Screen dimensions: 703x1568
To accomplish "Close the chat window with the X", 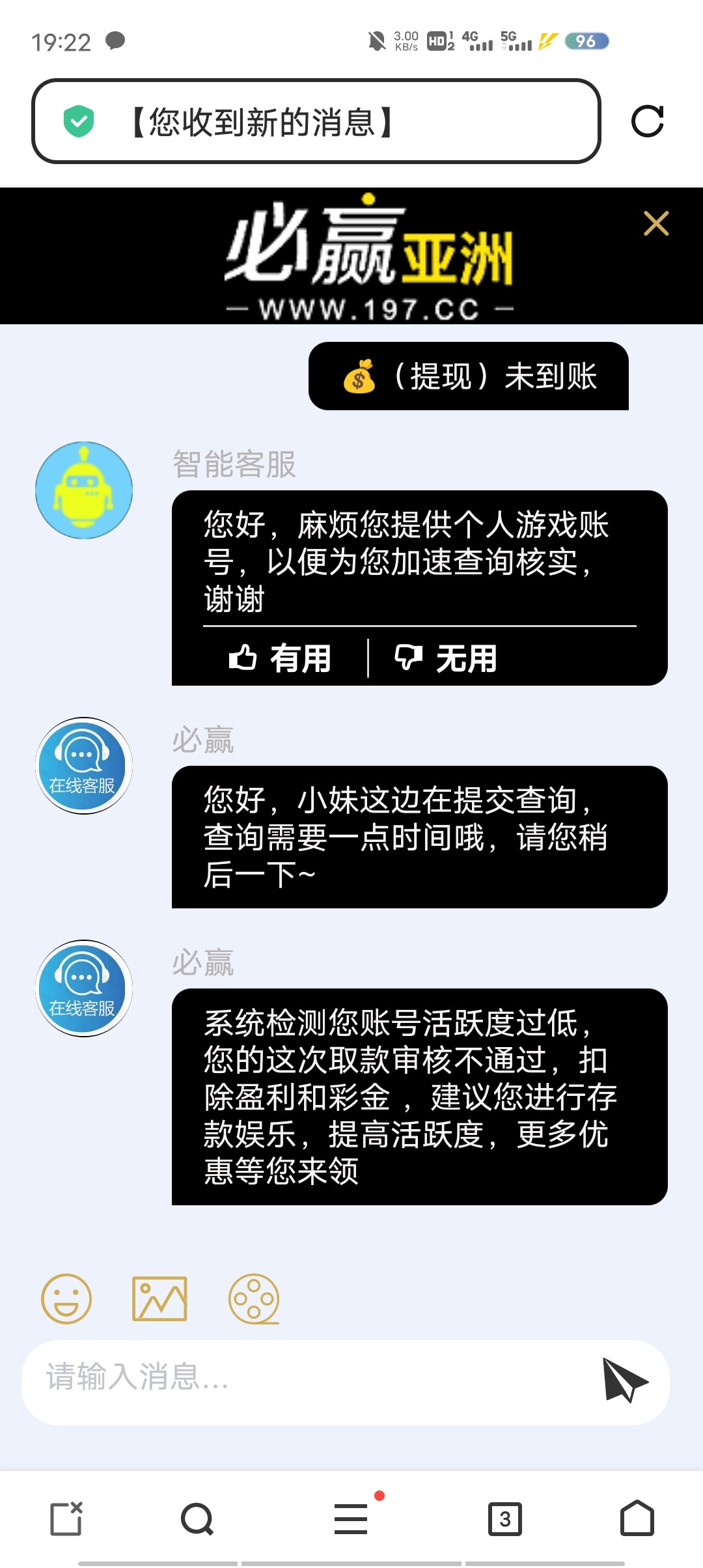I will point(655,223).
